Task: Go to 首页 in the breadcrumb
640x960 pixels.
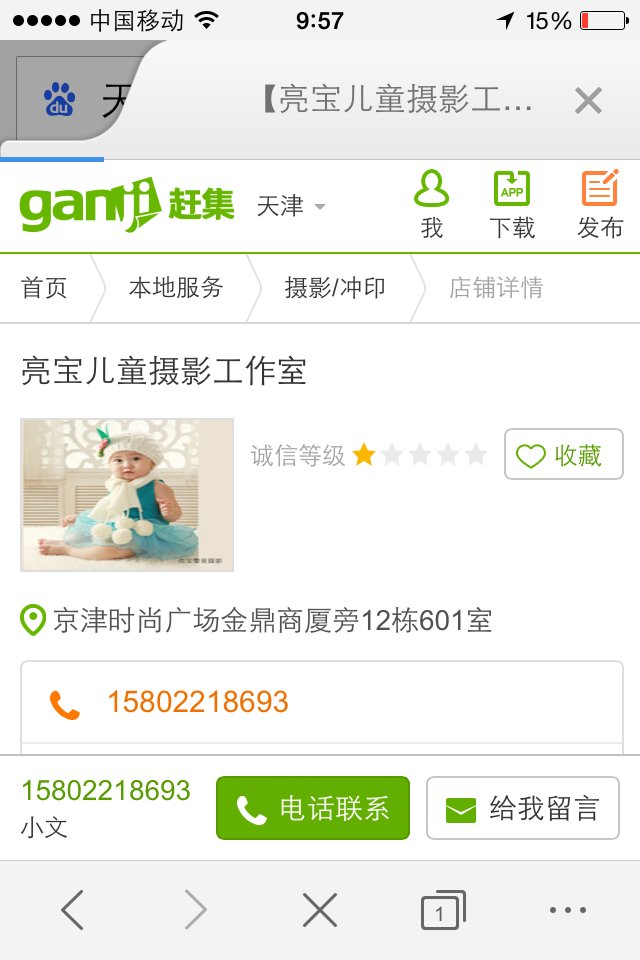Action: click(45, 289)
